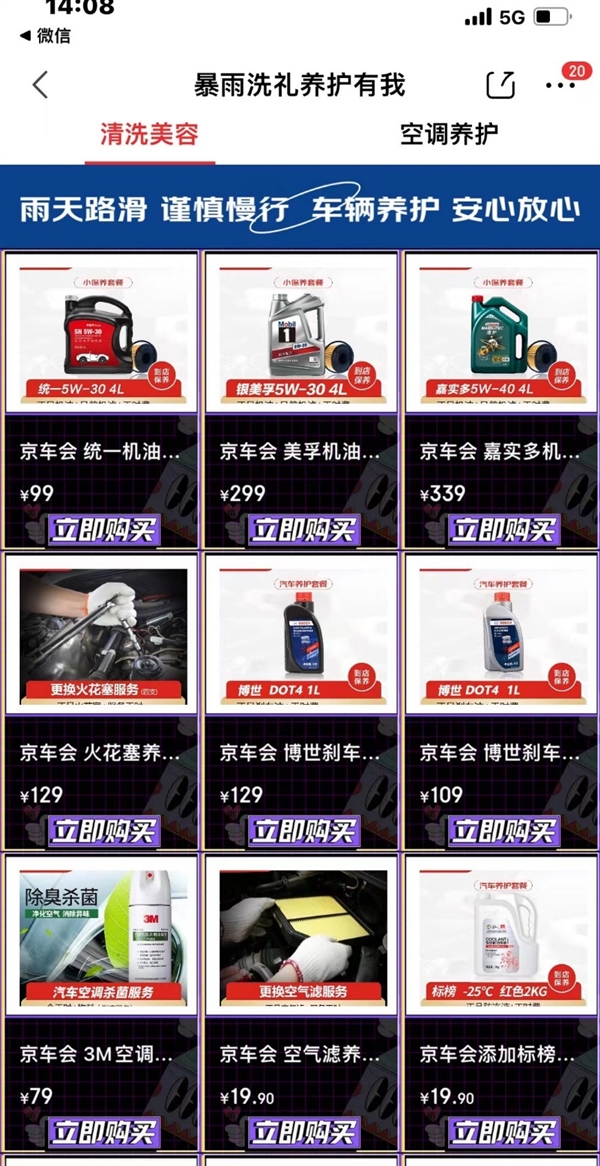Buy the 火花塞养护 ¥129 service
The height and width of the screenshot is (1166, 600).
point(104,831)
